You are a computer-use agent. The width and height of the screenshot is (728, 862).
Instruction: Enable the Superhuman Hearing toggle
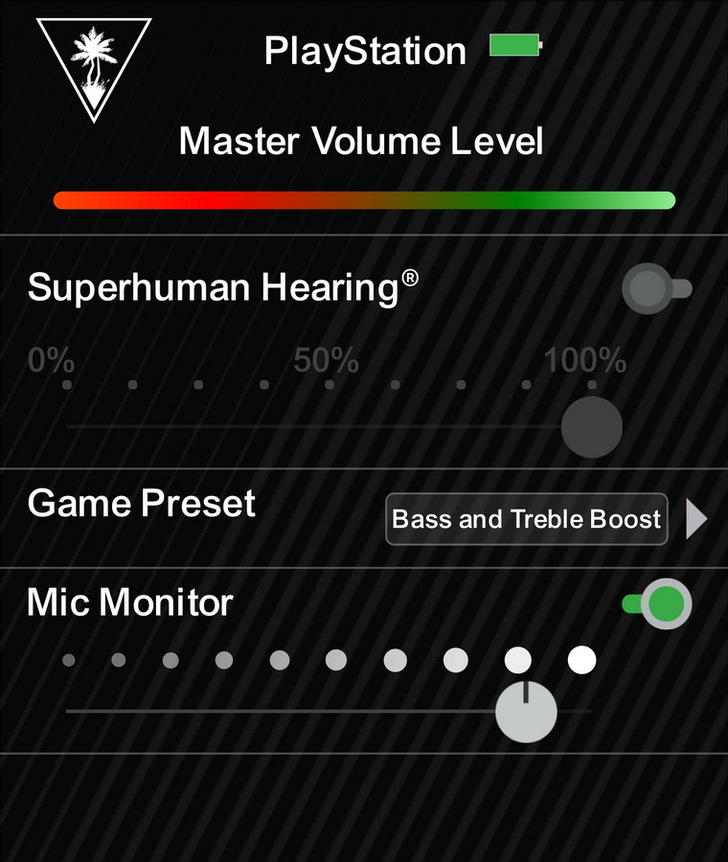[x=656, y=289]
